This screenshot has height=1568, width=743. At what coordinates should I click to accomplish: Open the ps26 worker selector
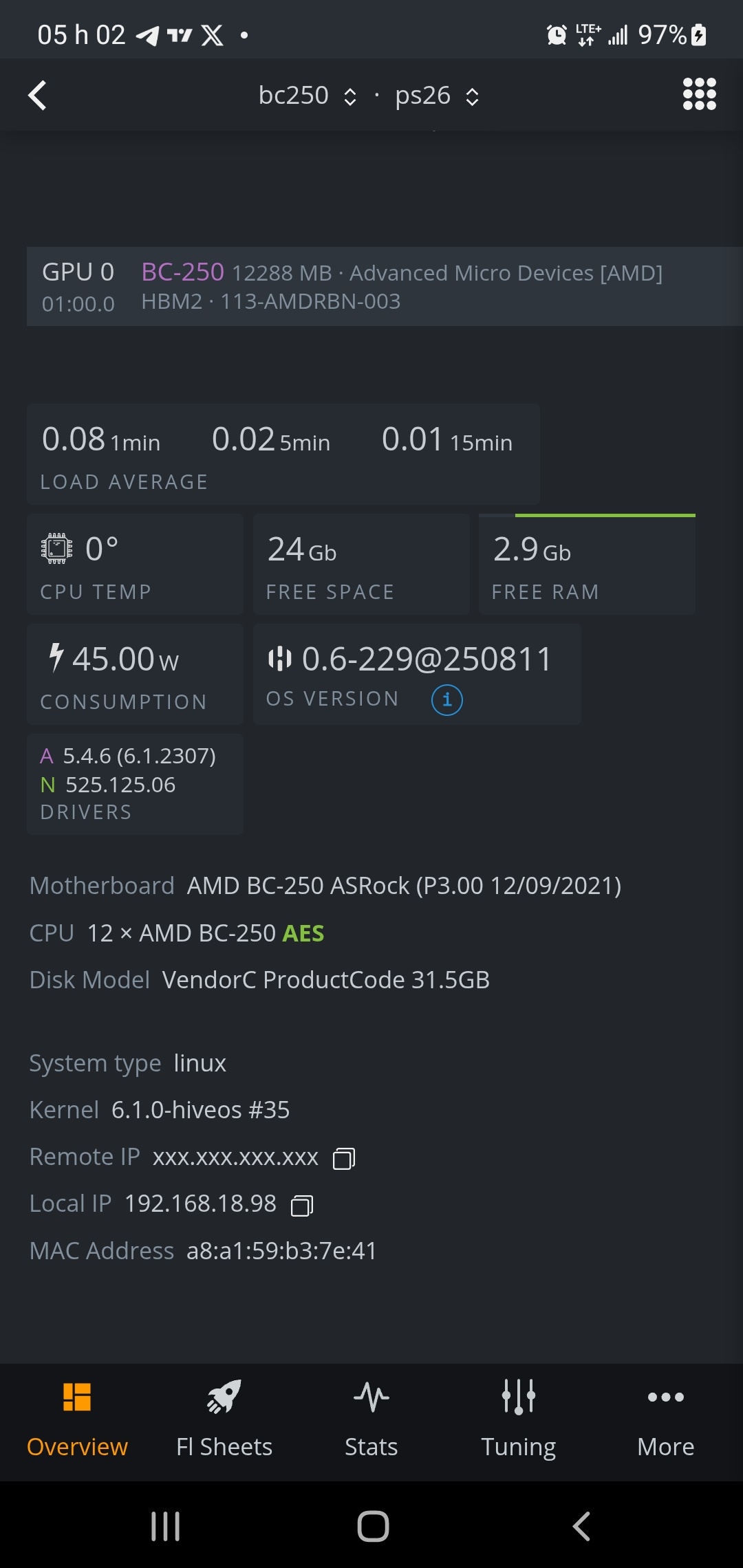point(437,96)
